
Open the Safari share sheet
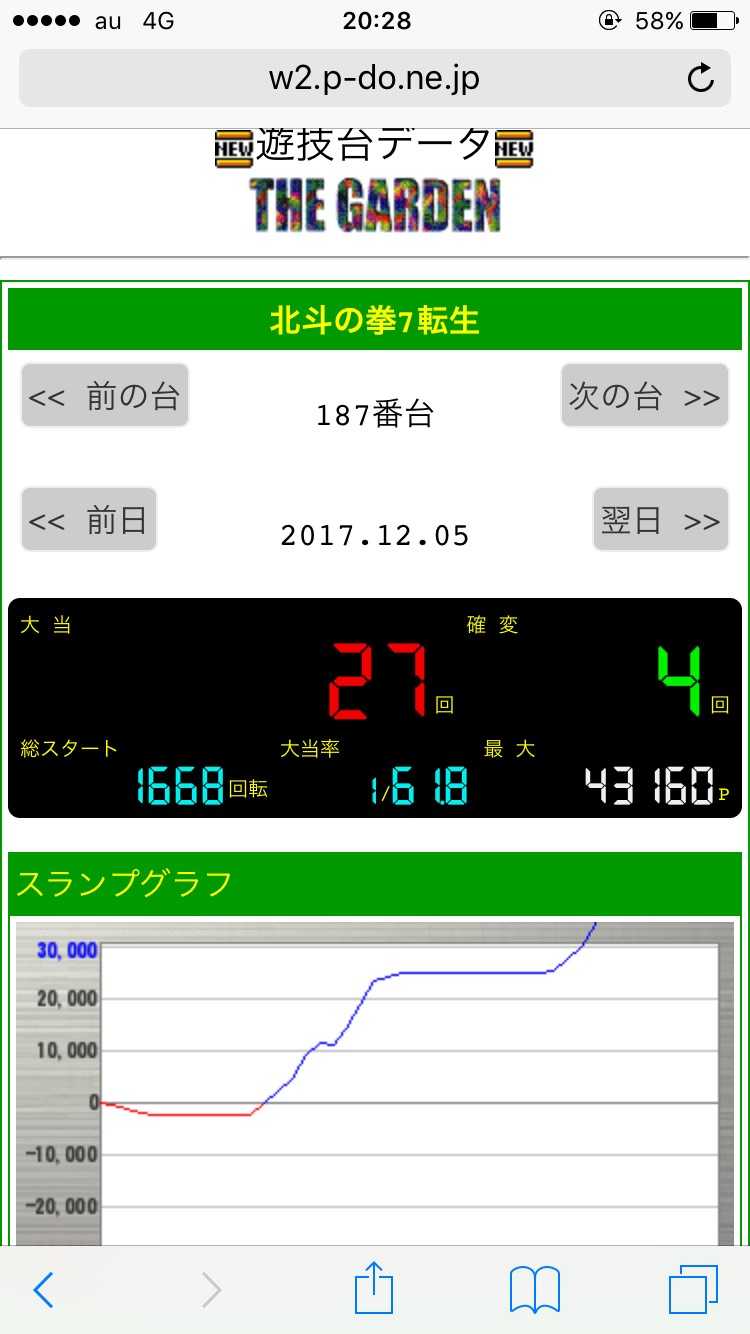pos(374,1288)
